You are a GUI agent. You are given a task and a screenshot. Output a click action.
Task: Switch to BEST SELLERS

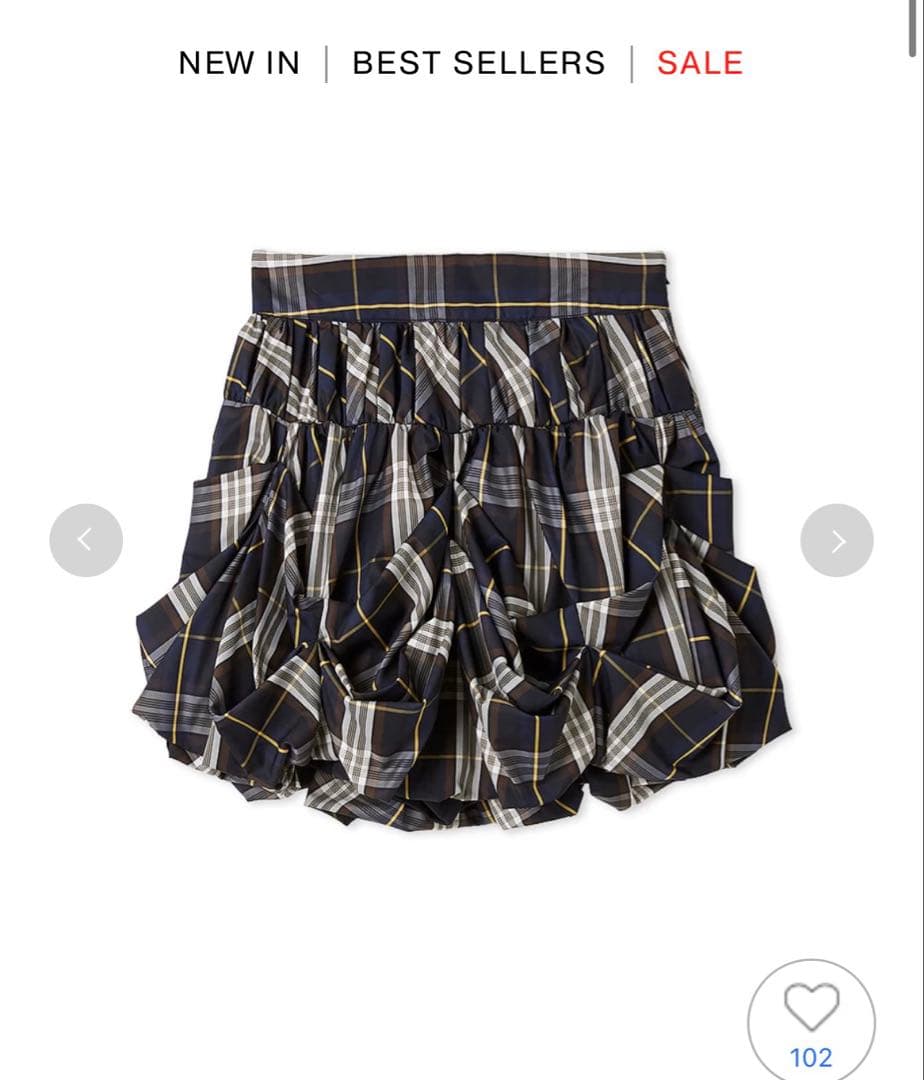[x=479, y=63]
